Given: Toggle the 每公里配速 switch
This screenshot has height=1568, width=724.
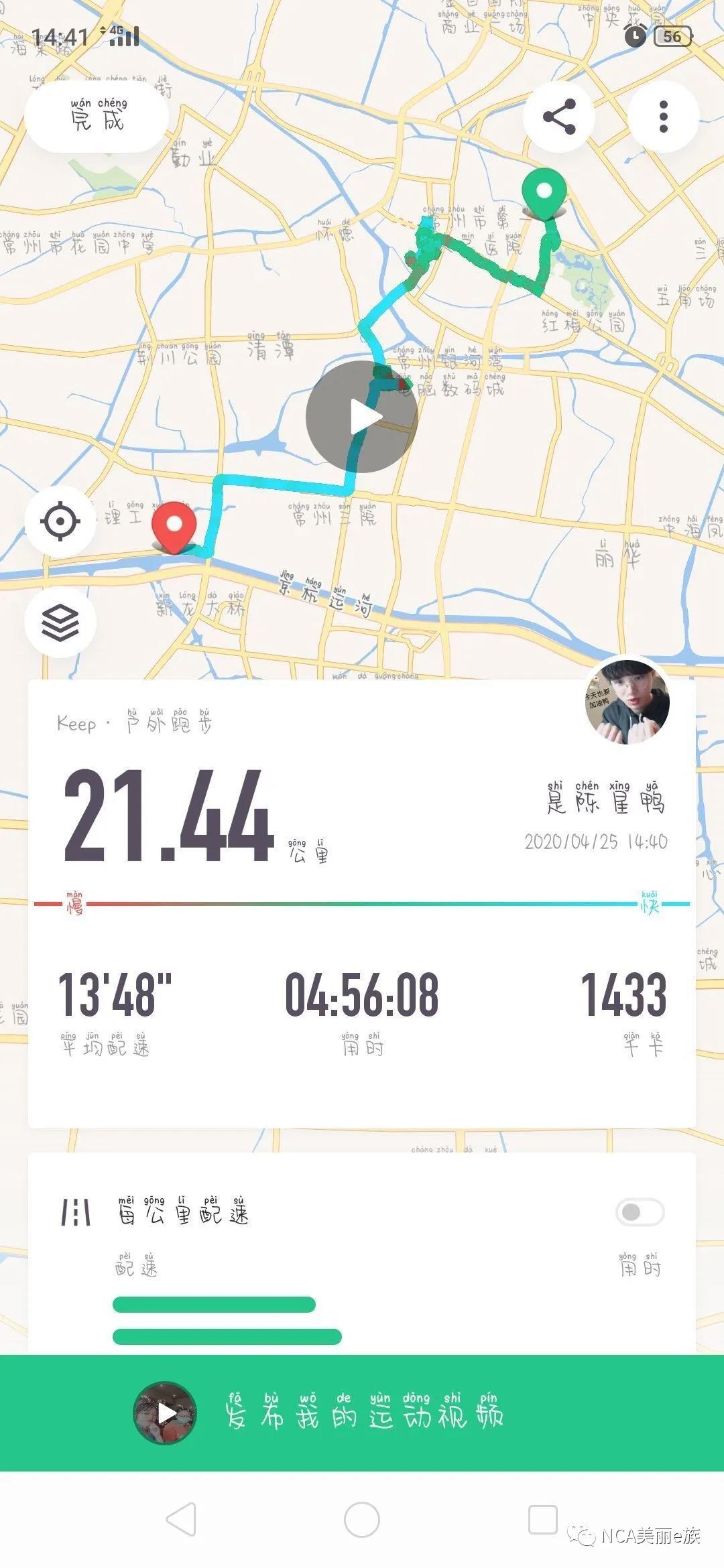Looking at the screenshot, I should pyautogui.click(x=640, y=1212).
